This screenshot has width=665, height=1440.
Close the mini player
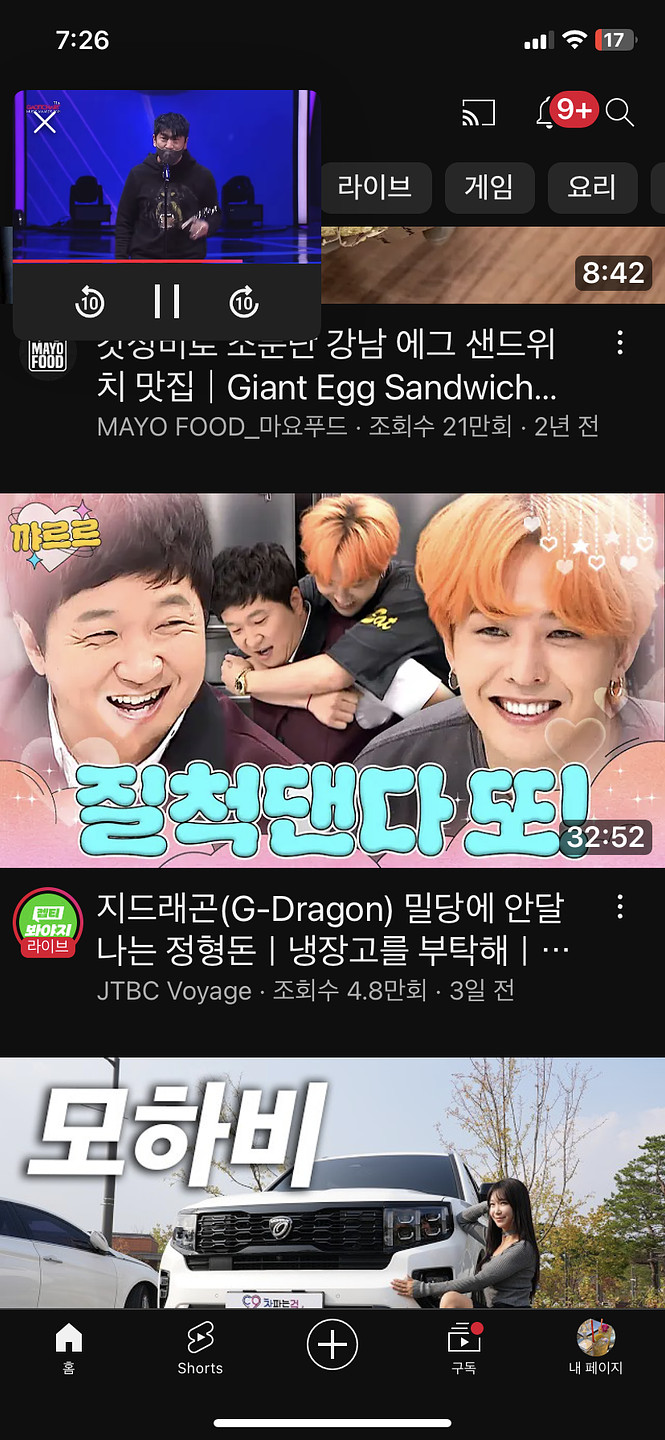(x=45, y=123)
